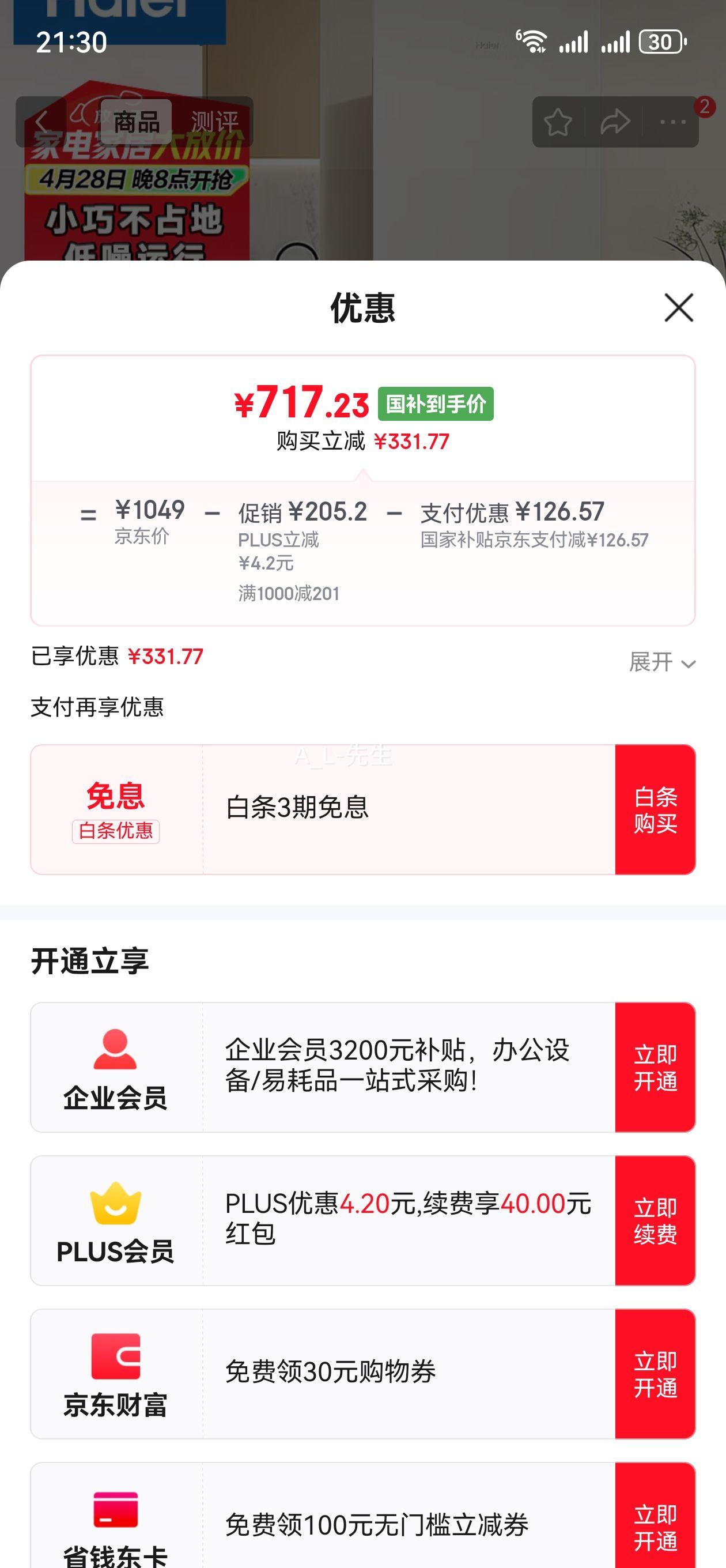The height and width of the screenshot is (1568, 726).
Task: Expand the 已享优惠 details with 展开
Action: (x=661, y=662)
